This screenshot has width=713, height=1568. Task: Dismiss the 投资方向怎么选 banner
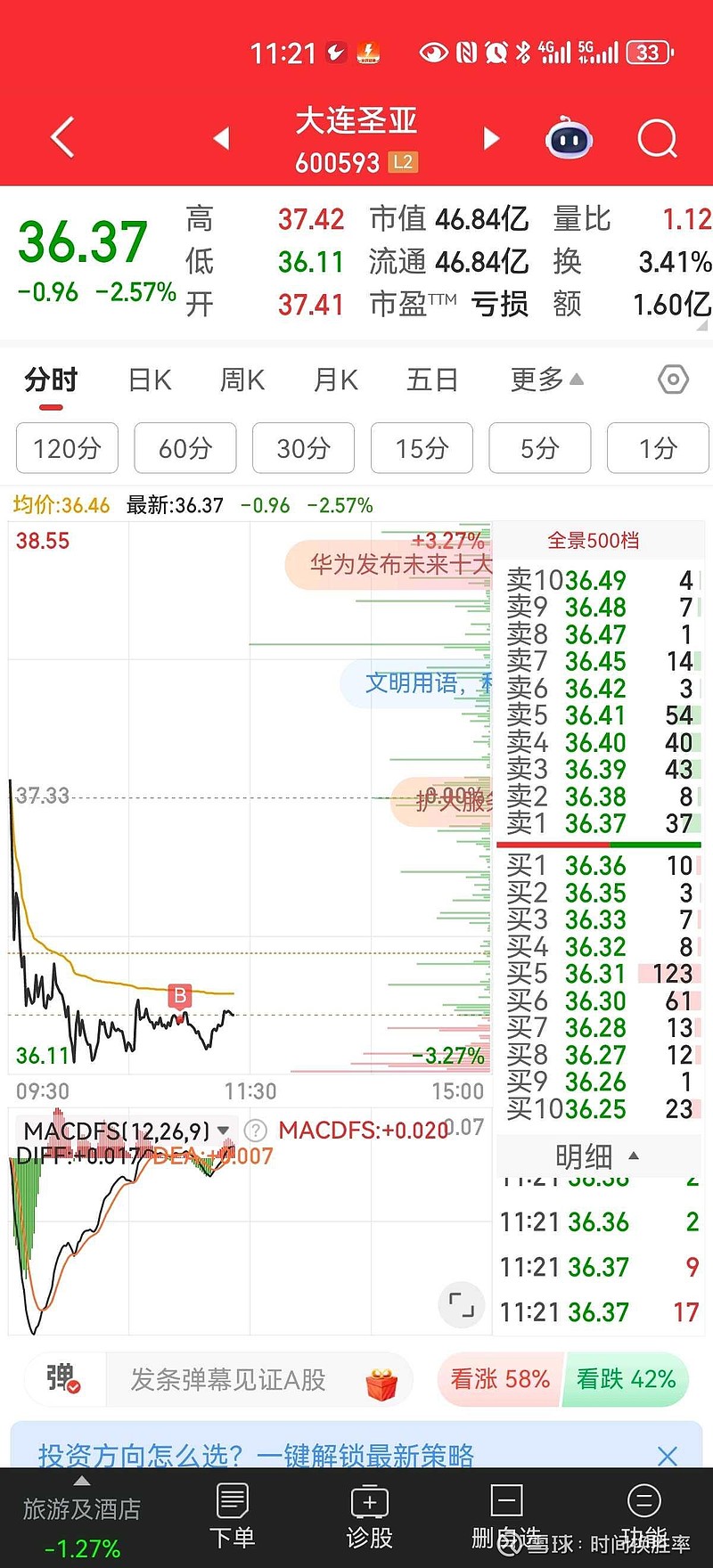coord(667,1456)
